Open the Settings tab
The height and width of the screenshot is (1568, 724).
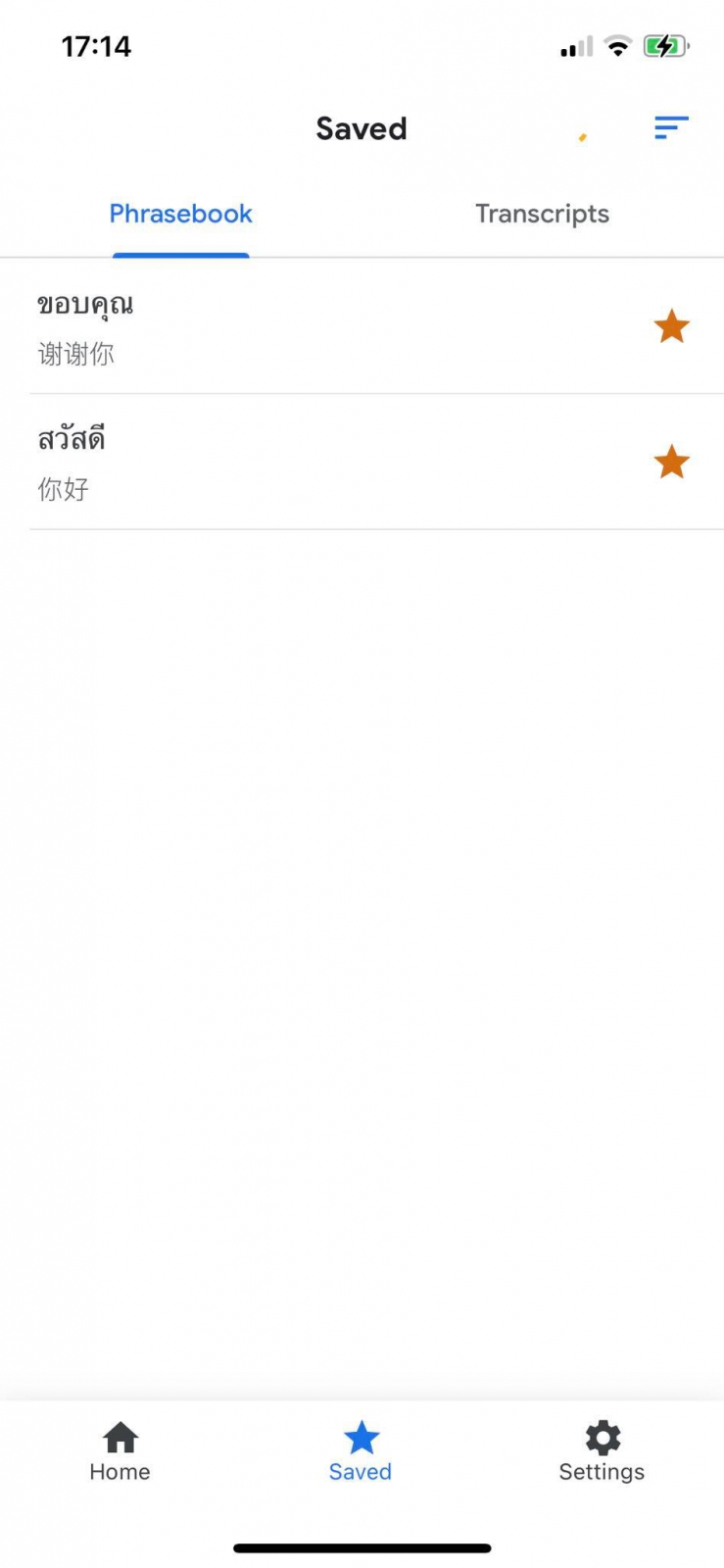pos(602,1452)
